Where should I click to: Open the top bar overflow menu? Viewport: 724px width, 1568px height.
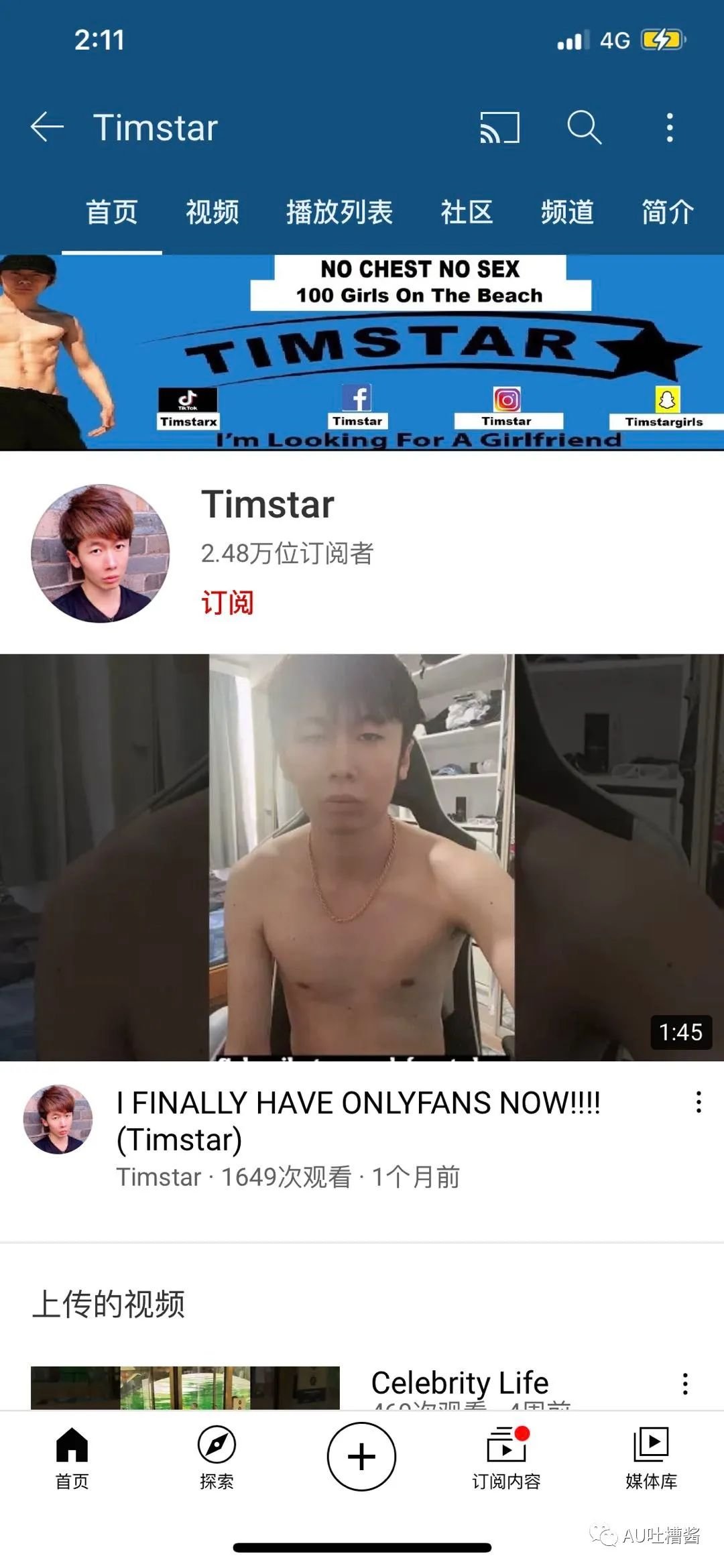click(x=669, y=127)
